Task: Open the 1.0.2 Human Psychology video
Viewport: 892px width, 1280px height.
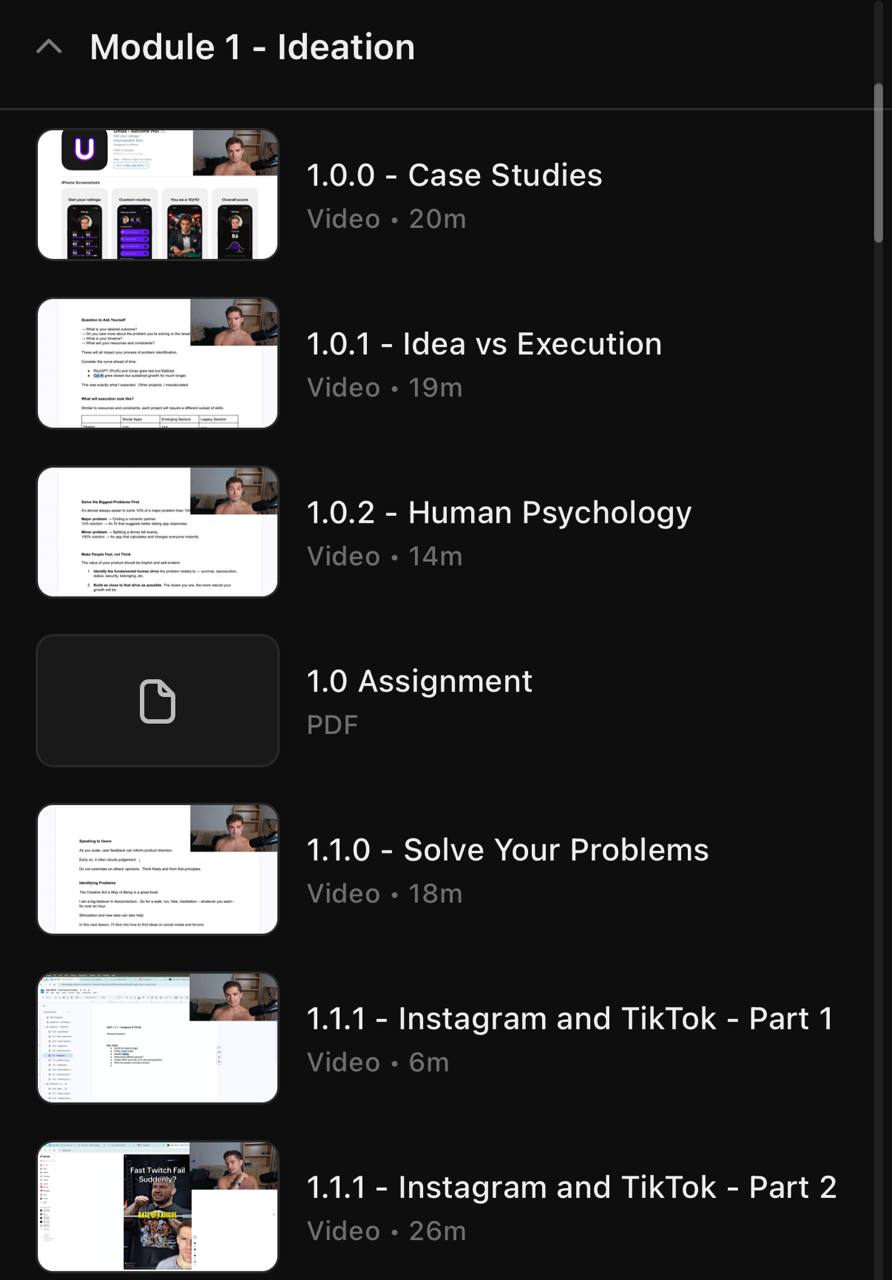Action: tap(498, 514)
